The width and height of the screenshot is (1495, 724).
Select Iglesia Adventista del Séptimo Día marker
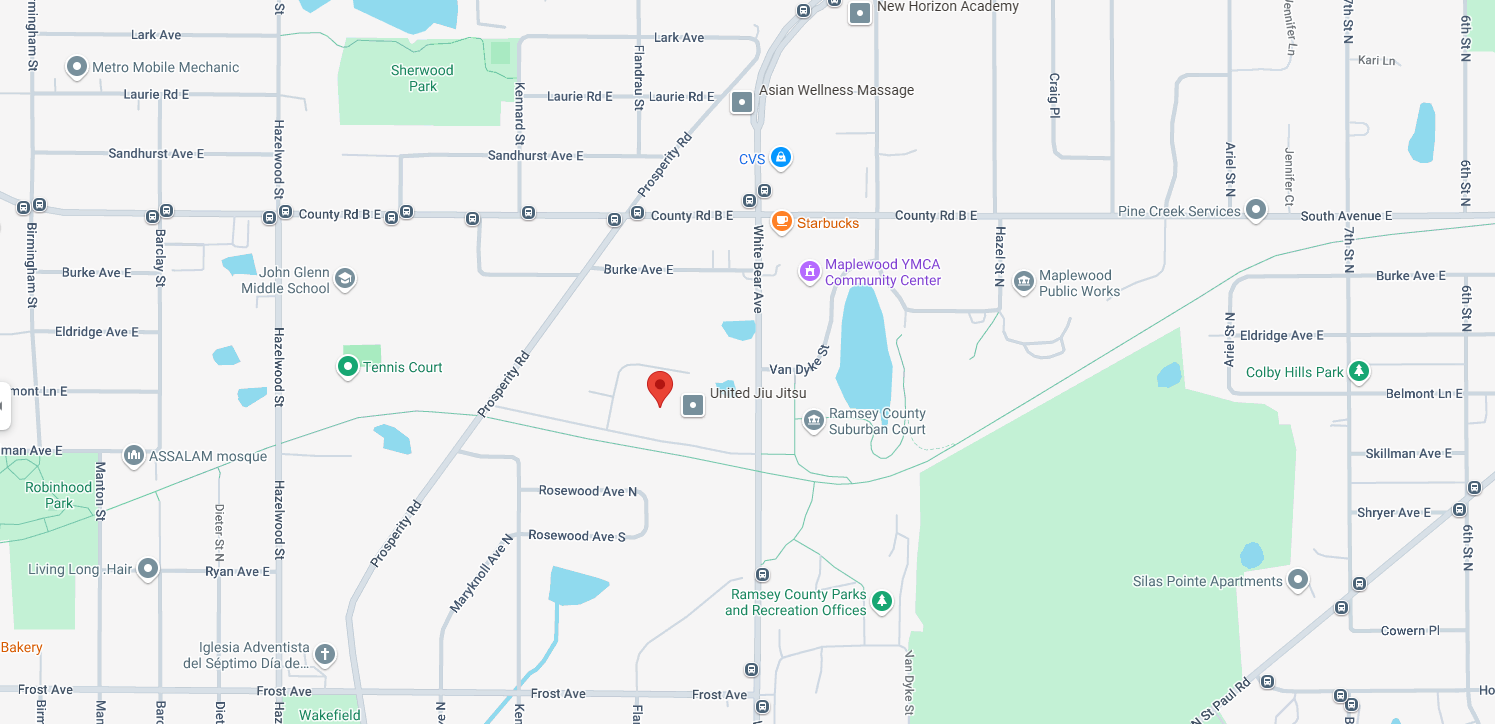point(324,655)
